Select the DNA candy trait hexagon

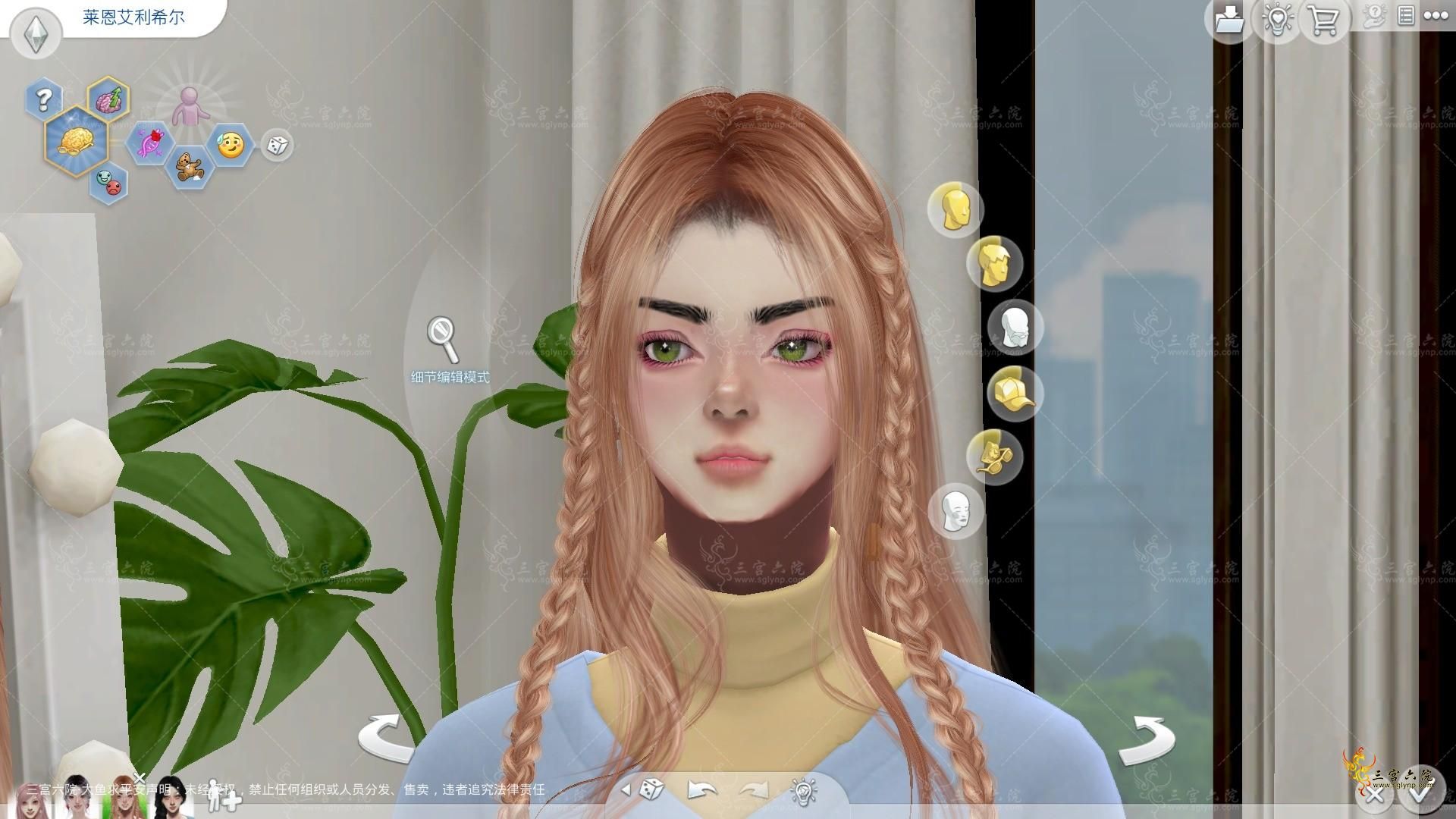pyautogui.click(x=149, y=144)
